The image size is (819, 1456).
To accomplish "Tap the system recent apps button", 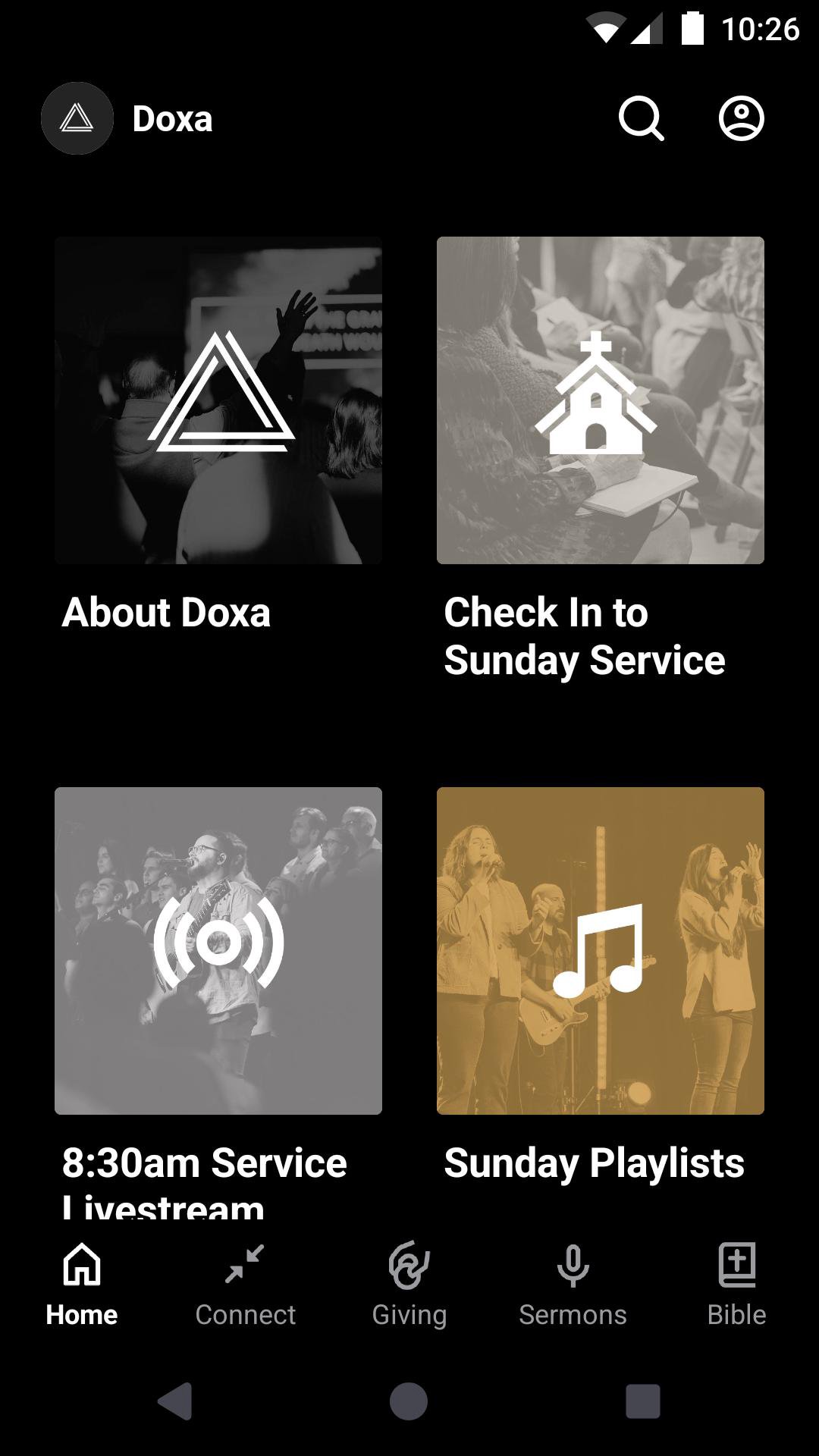I will (x=642, y=1401).
